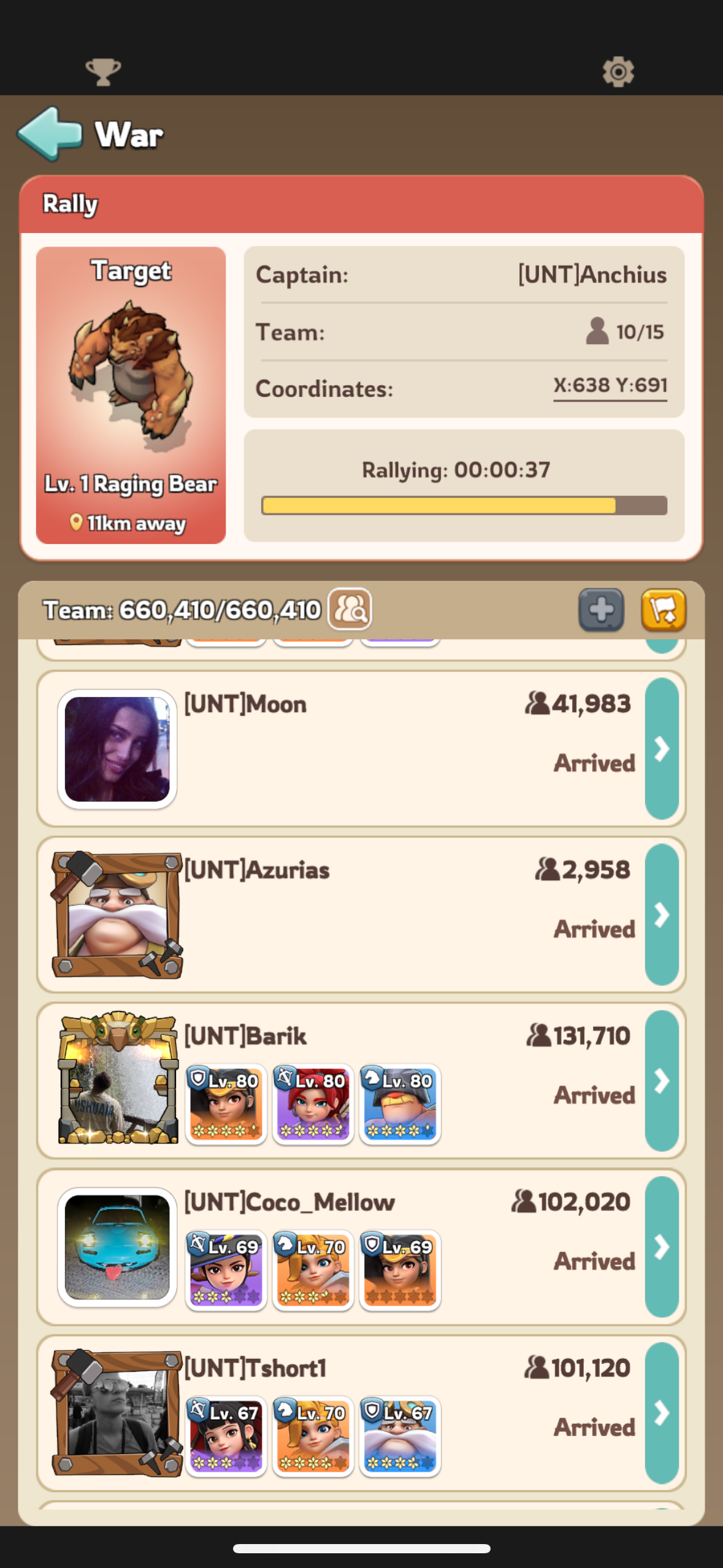Expand the [UNT]Barik row arrow
This screenshot has height=1568, width=723.
662,1081
